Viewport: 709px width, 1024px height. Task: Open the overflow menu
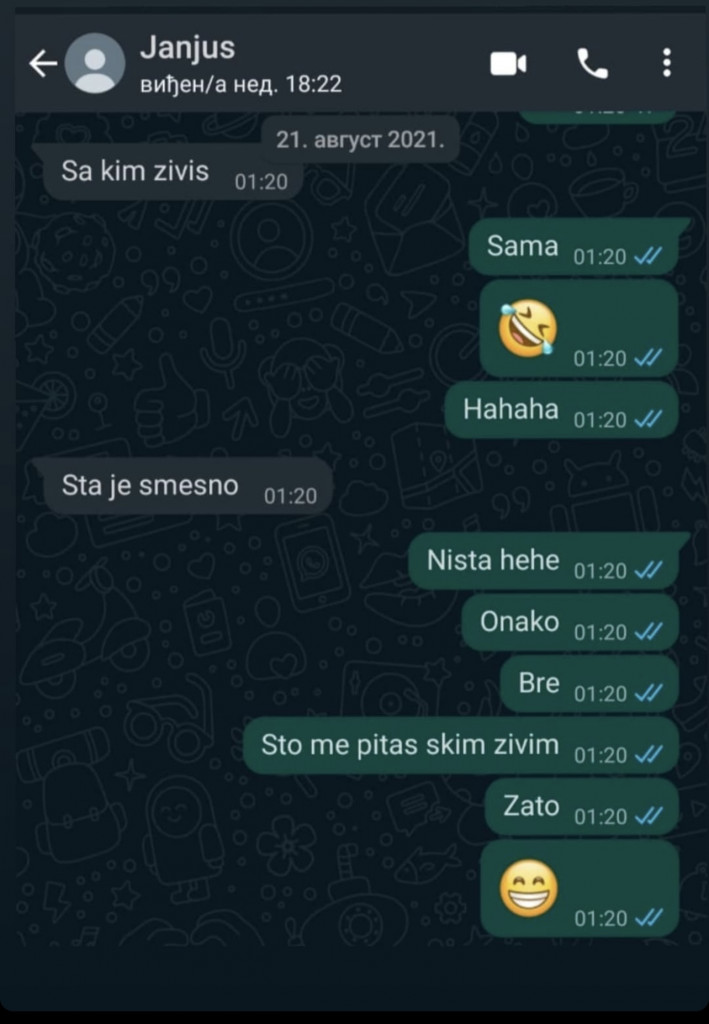[666, 64]
